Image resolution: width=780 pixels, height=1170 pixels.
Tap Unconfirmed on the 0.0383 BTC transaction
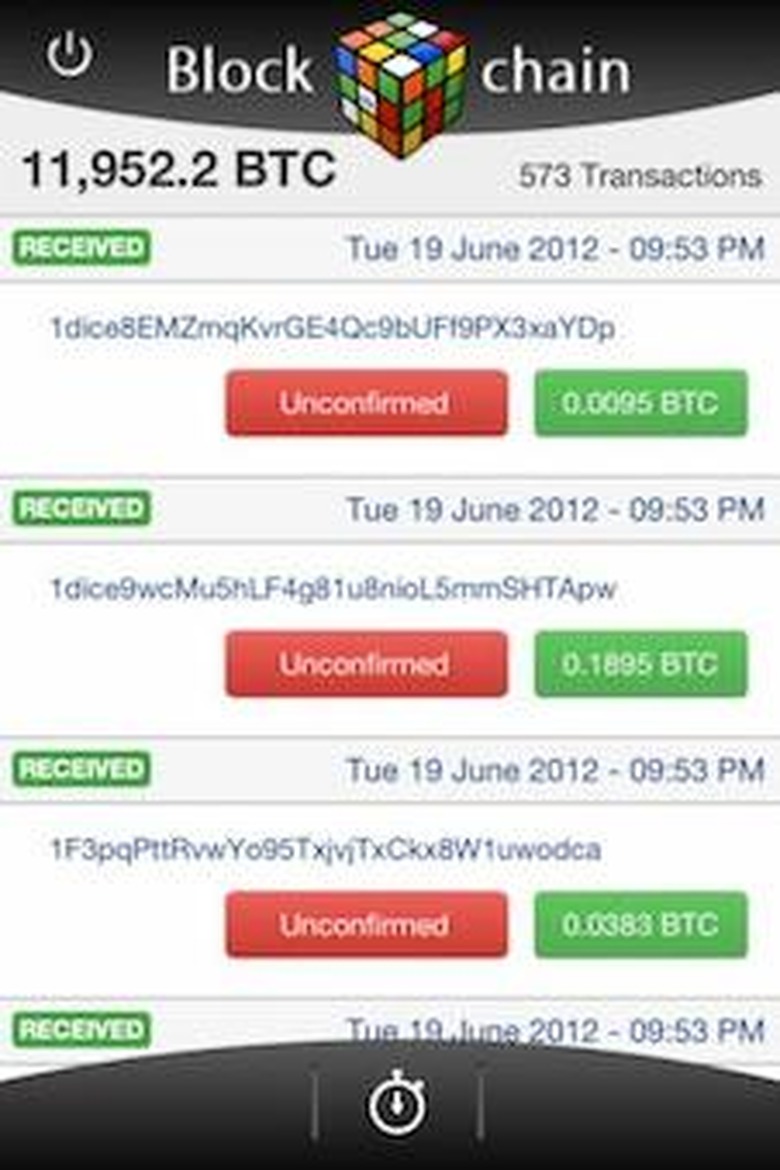tap(366, 925)
